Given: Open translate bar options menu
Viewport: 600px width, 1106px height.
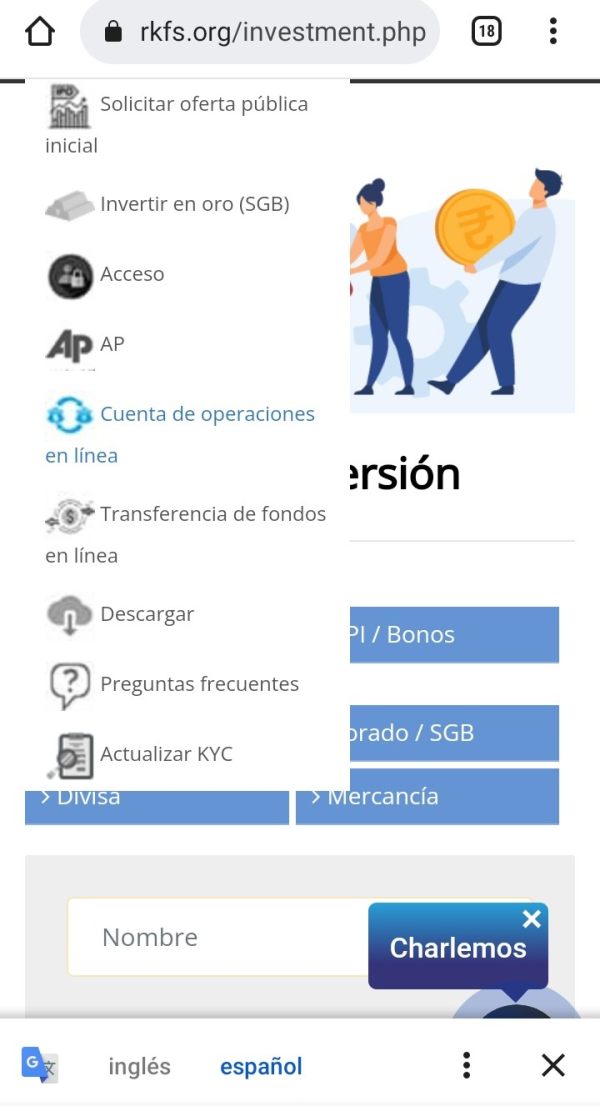Looking at the screenshot, I should click(x=466, y=1065).
